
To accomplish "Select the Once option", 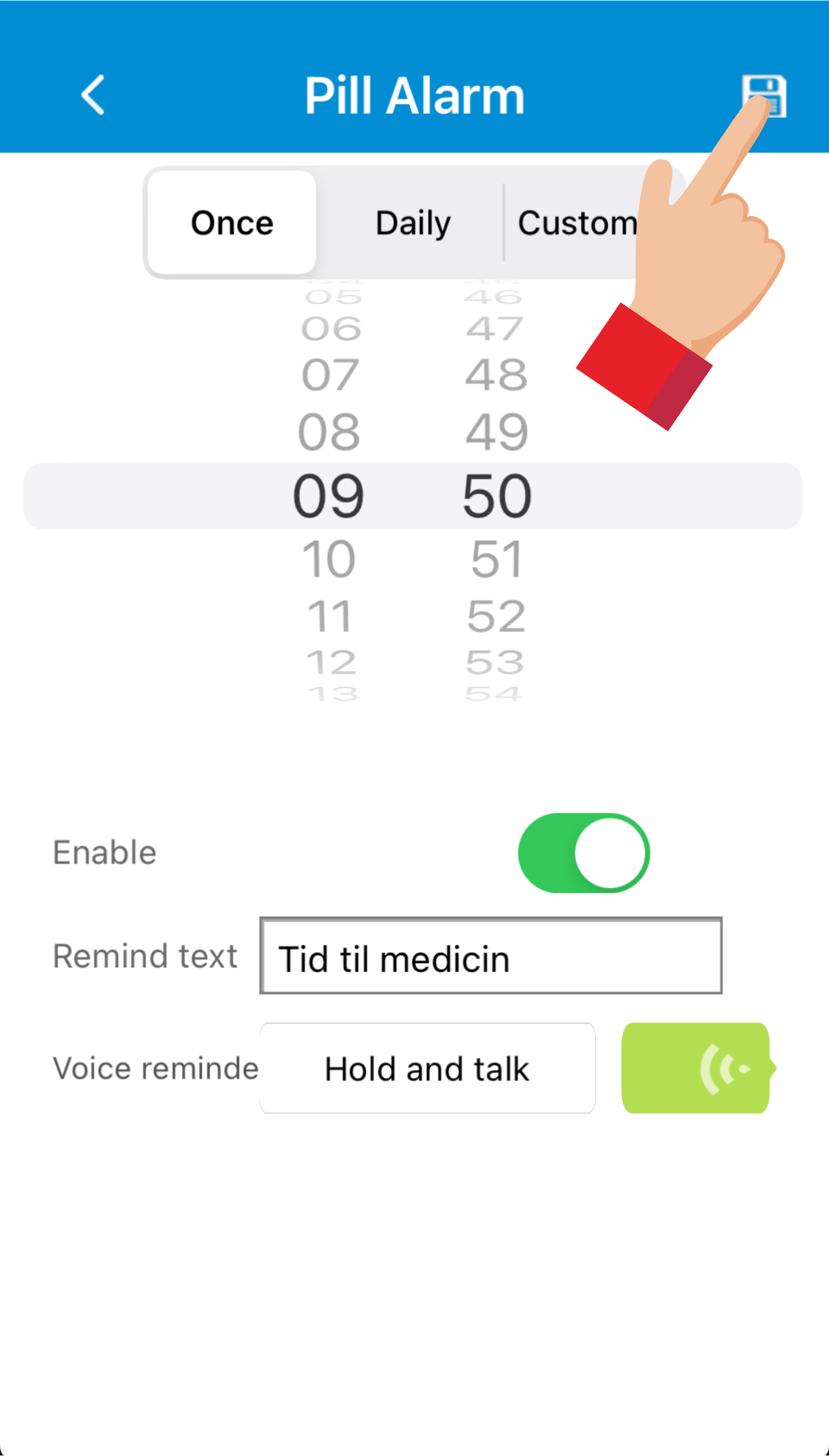I will [232, 223].
